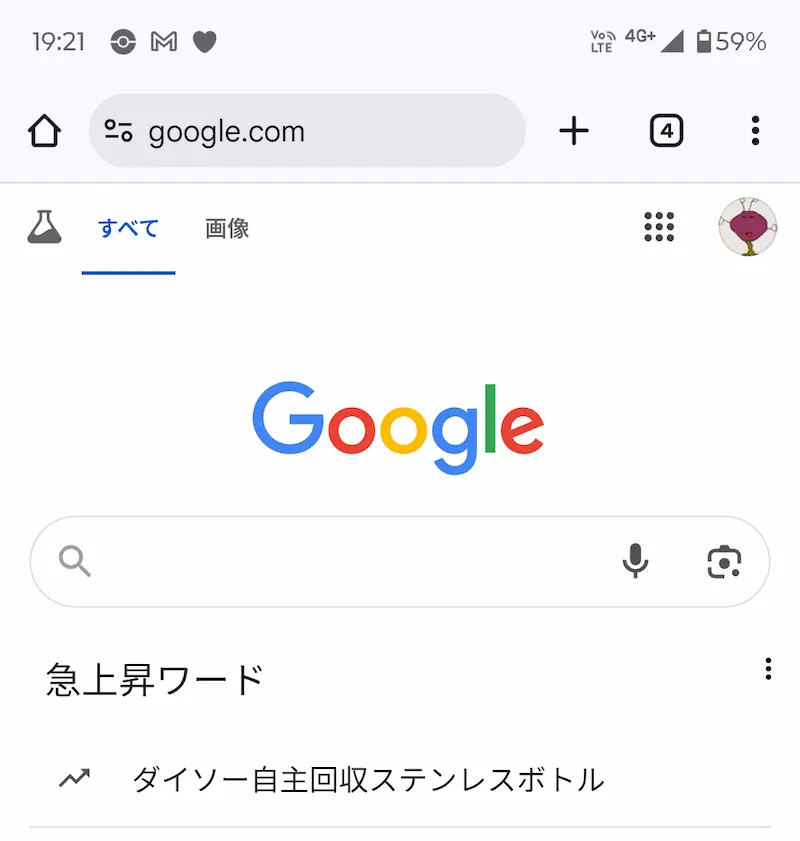This screenshot has height=841, width=800.
Task: Search by image with Google Lens
Action: coord(724,562)
